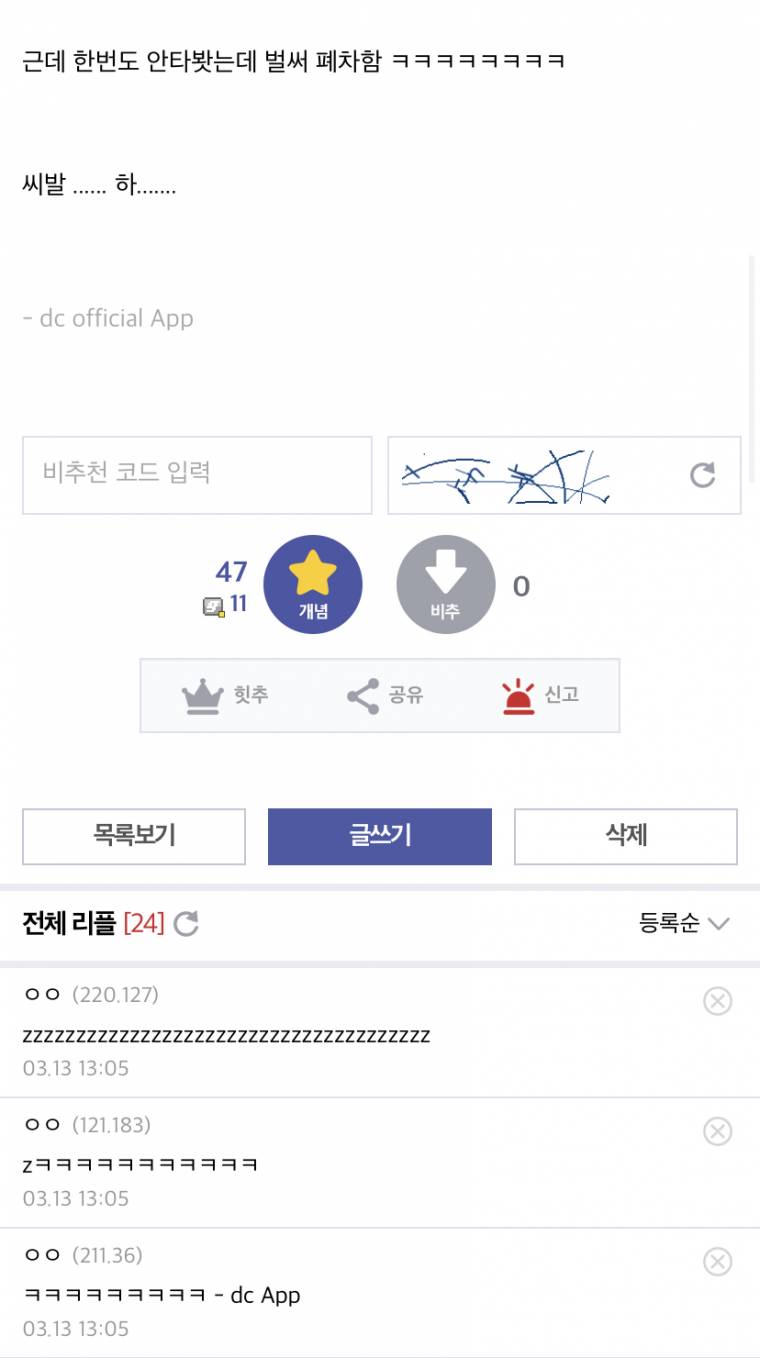The image size is (760, 1358).
Task: Go back to the list with 목록보기
Action: click(134, 836)
